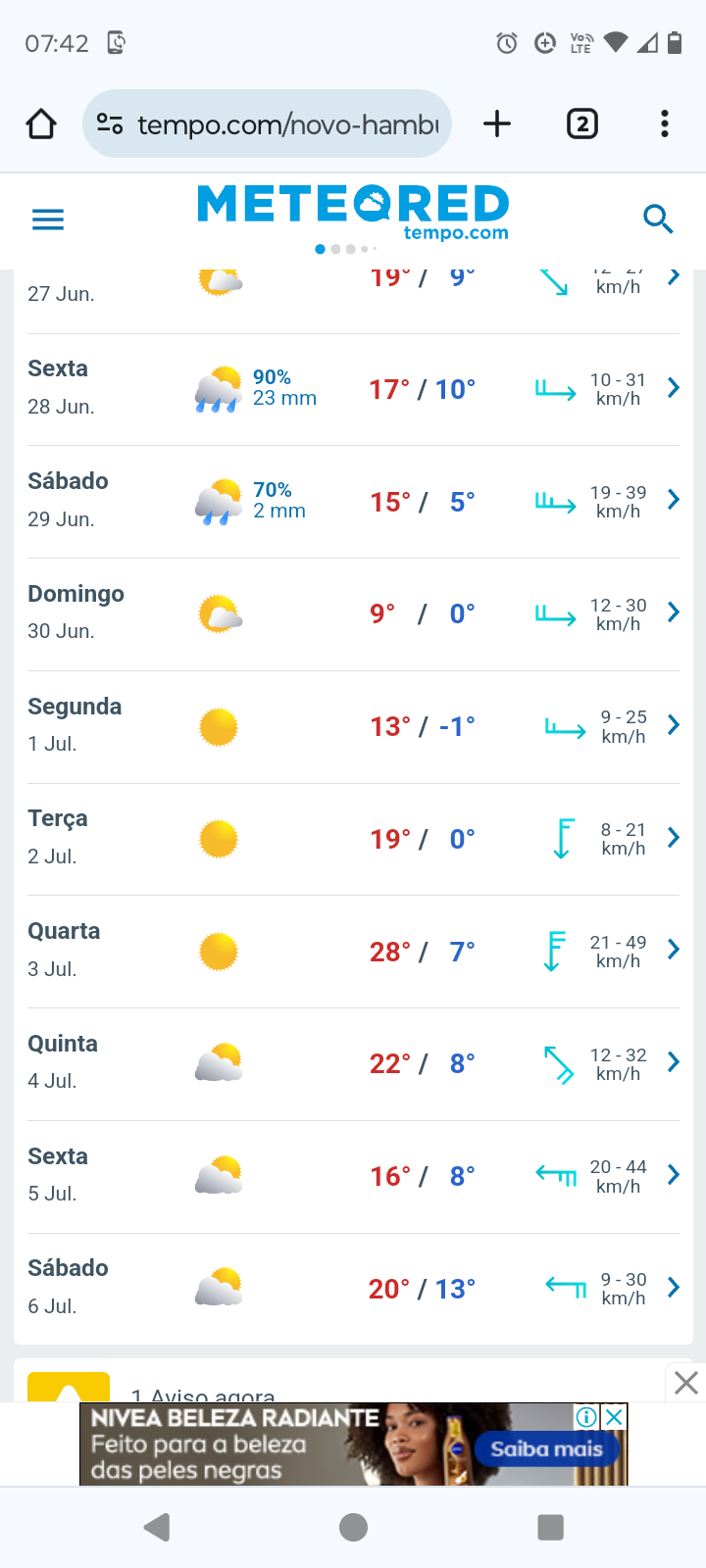Open Sexta 28 Jun. forecast details
Viewport: 706px width, 1568px height.
353,390
